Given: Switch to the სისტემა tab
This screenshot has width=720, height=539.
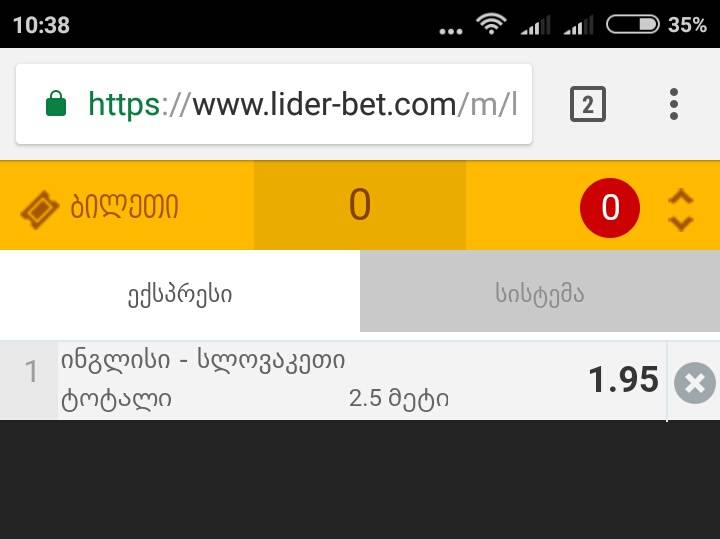Looking at the screenshot, I should [x=540, y=294].
